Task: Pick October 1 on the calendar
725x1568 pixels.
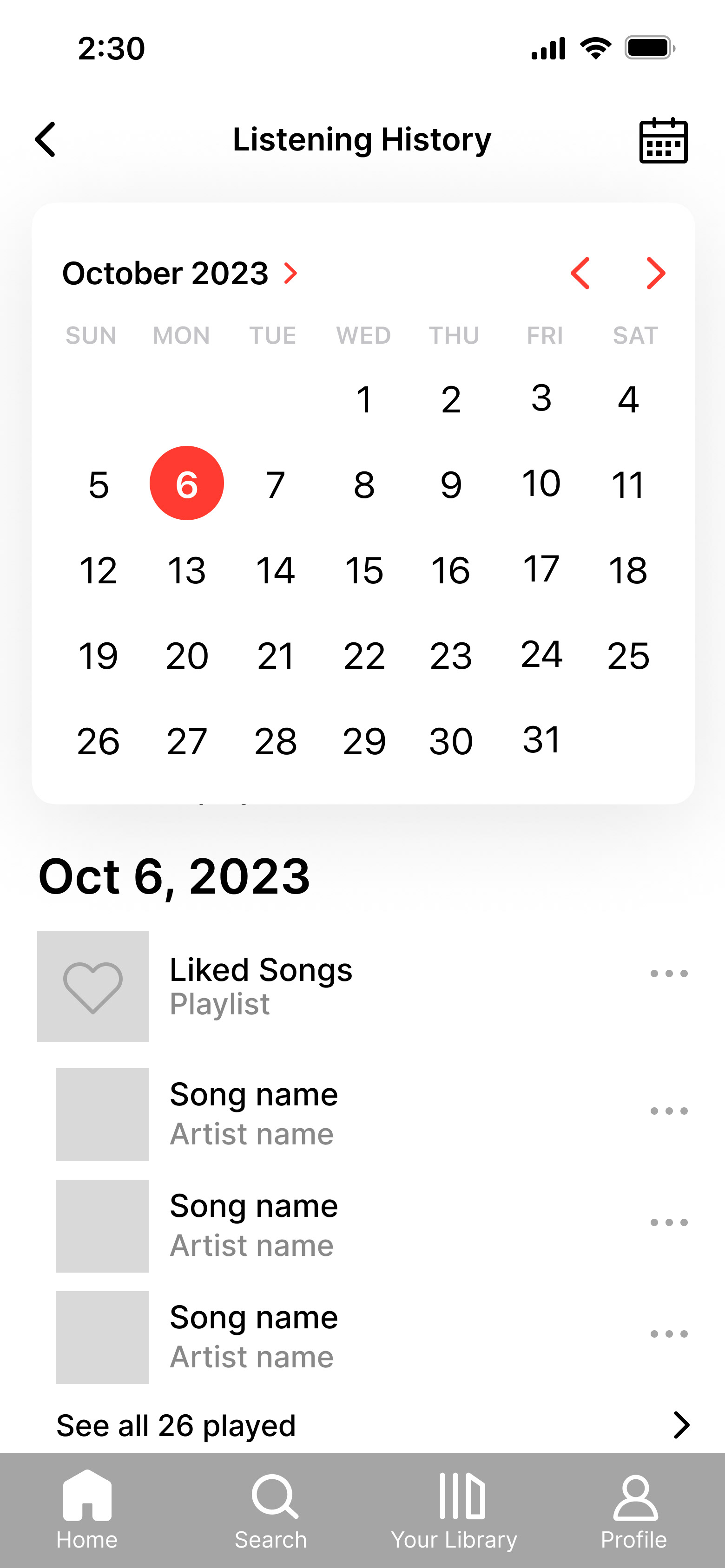Action: pos(364,399)
